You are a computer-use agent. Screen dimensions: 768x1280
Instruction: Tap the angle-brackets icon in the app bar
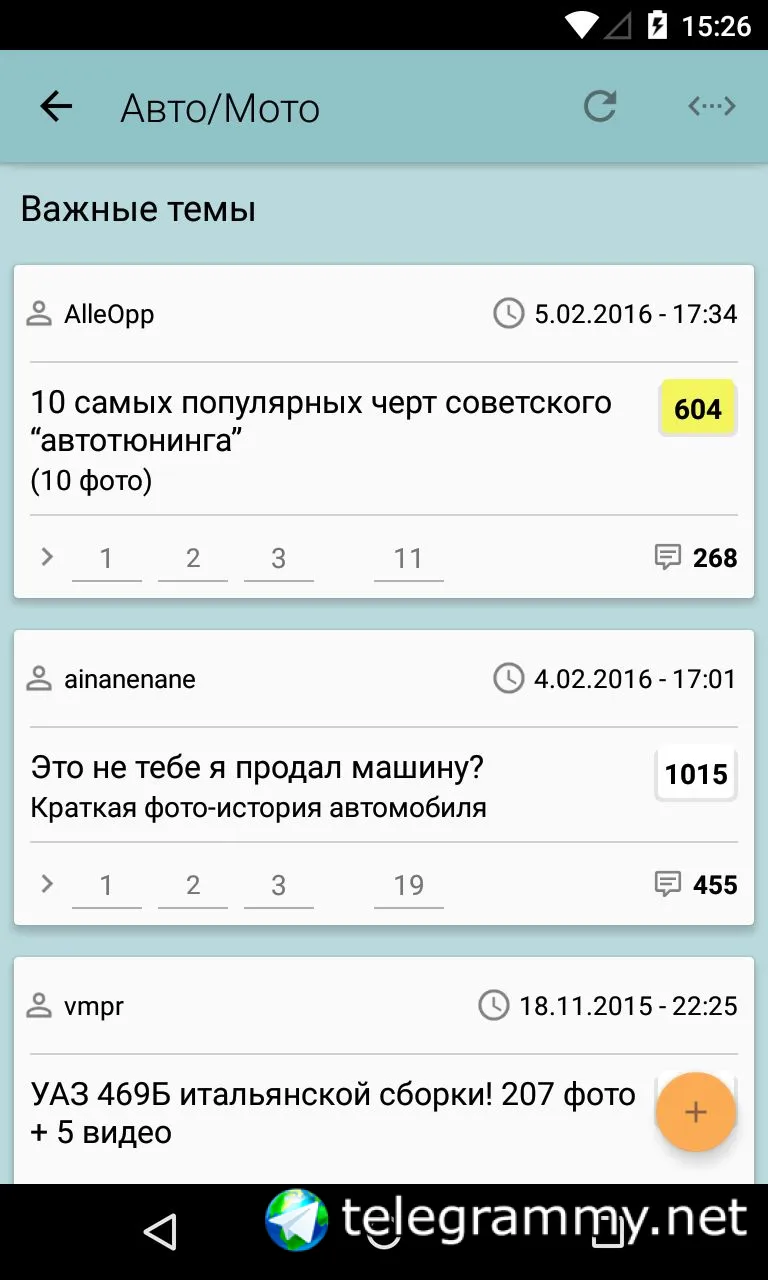[x=712, y=106]
